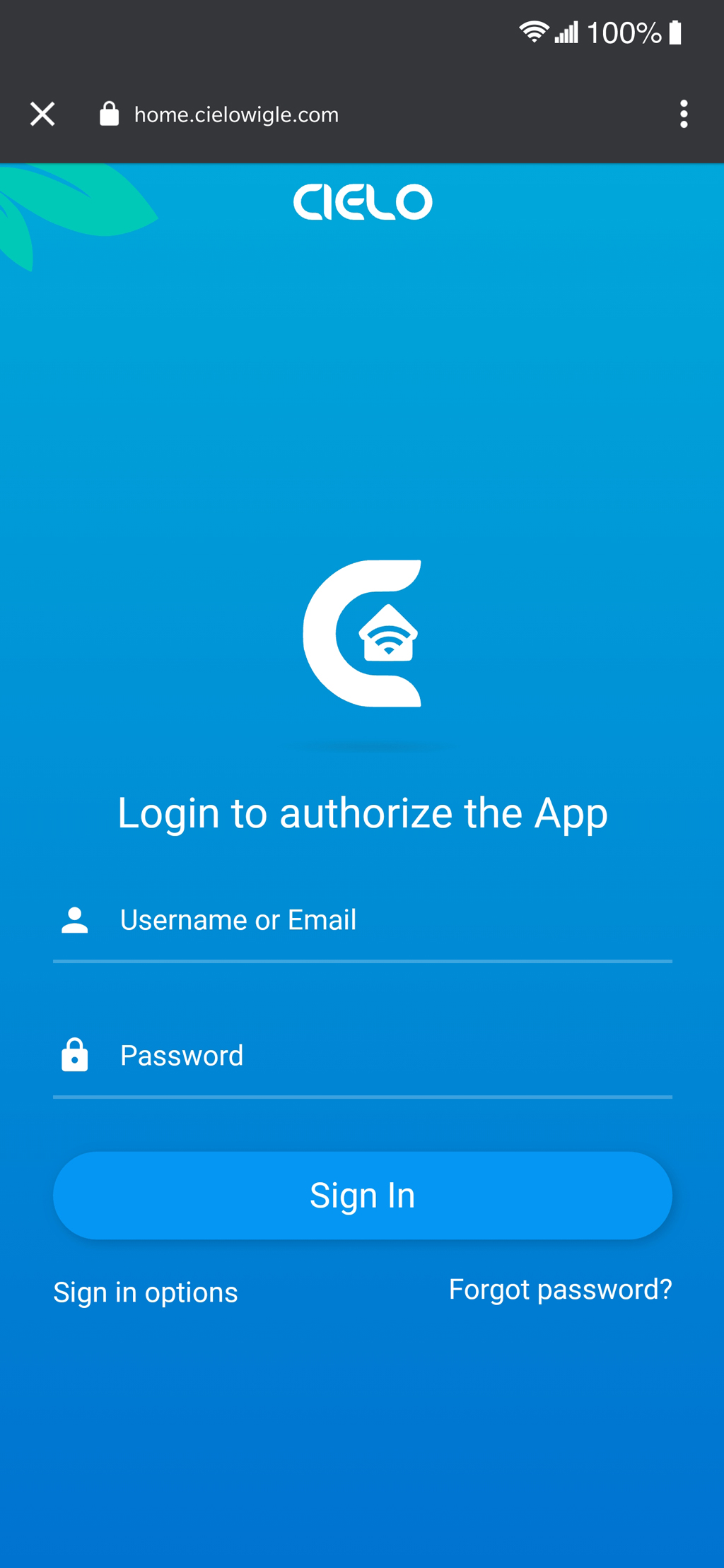Tap the Sign In button
This screenshot has width=724, height=1568.
coord(362,1195)
